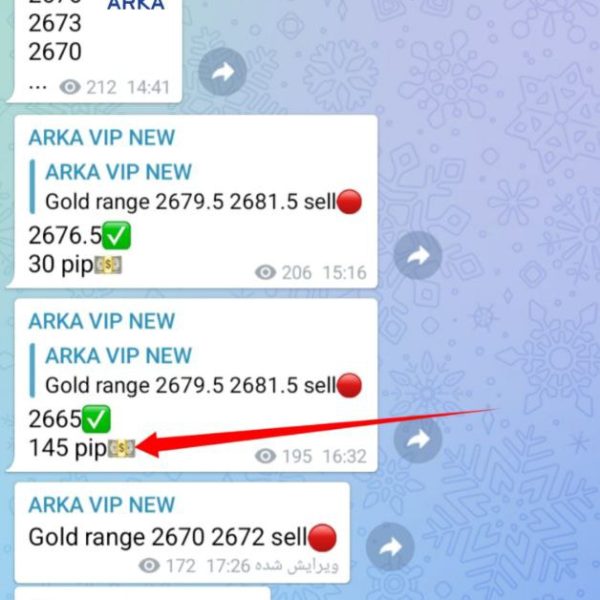Image resolution: width=600 pixels, height=600 pixels.
Task: Forward the 145 pip message
Action: coord(418,439)
